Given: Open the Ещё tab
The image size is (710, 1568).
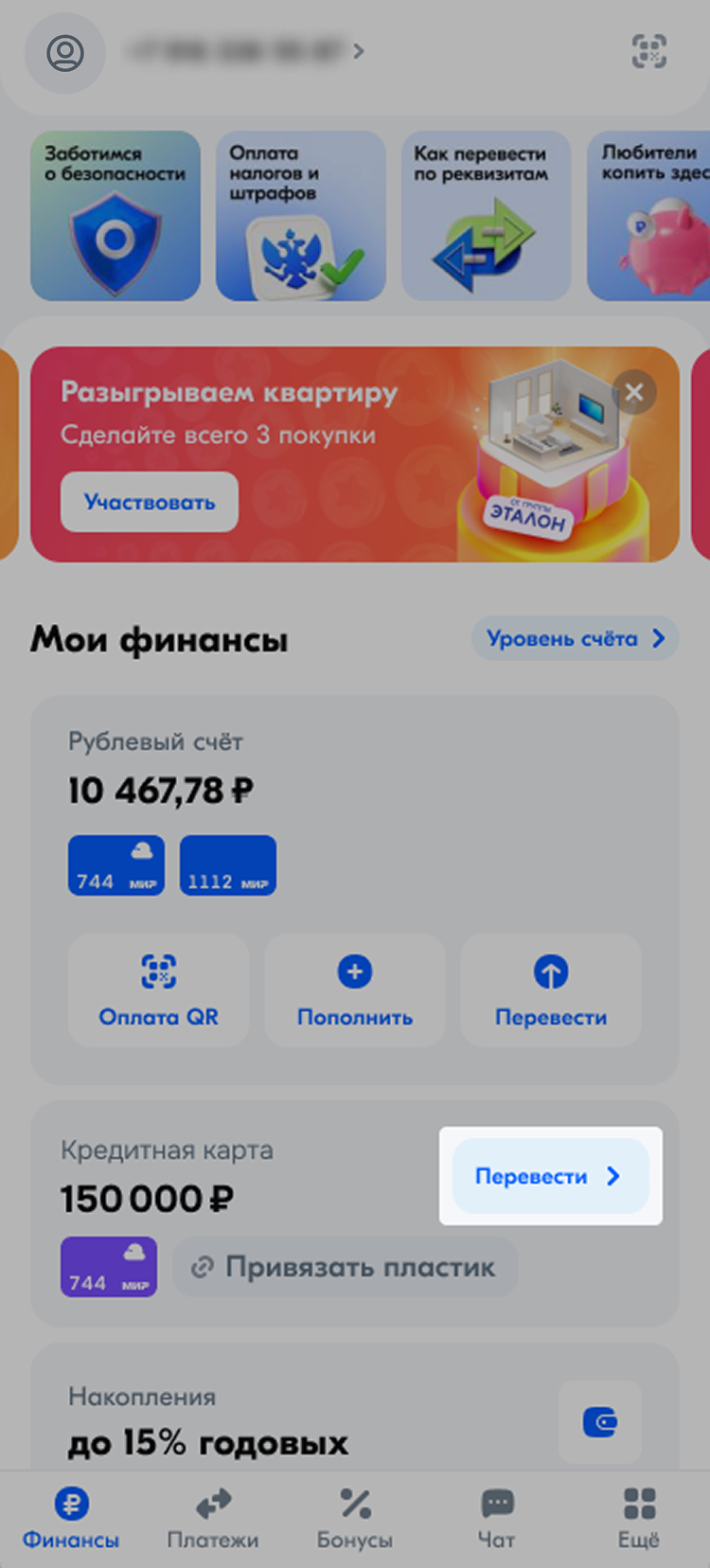Looking at the screenshot, I should (x=639, y=1519).
